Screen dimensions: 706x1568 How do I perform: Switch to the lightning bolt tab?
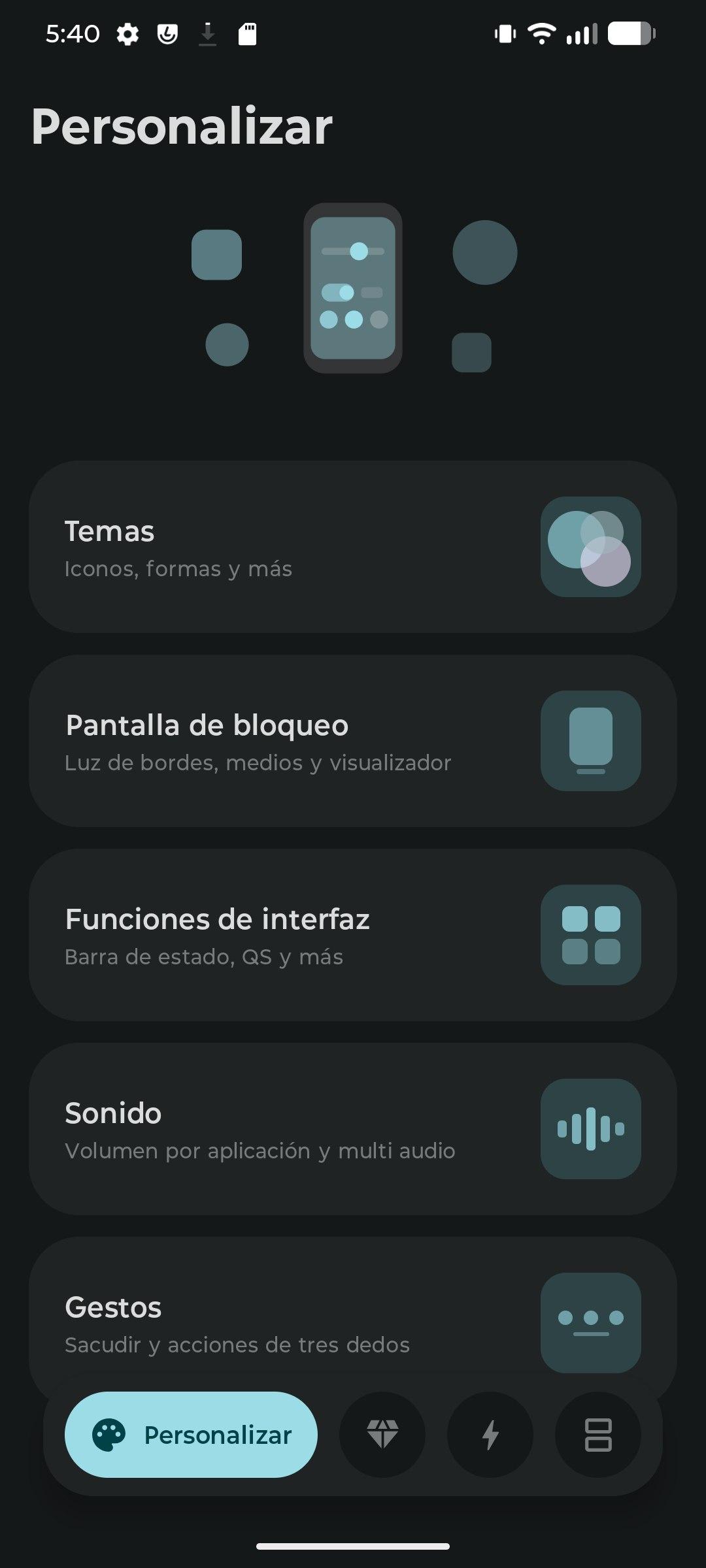pos(490,1435)
